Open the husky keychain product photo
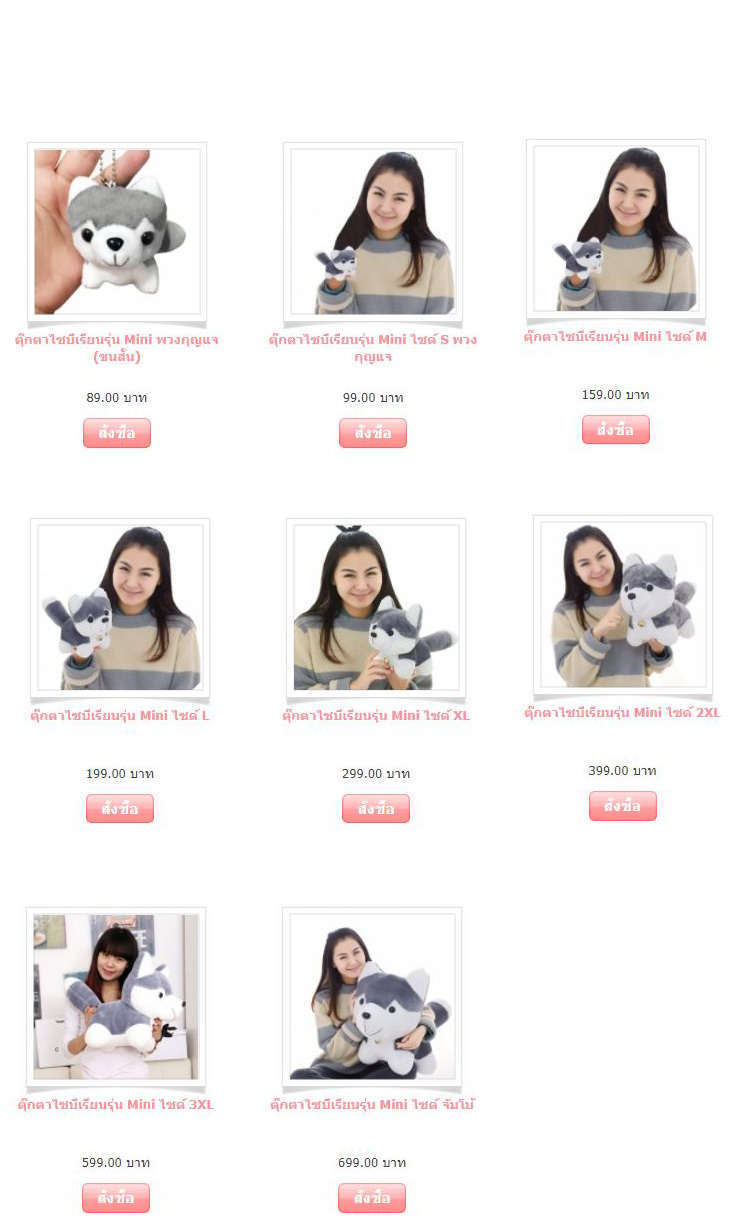Viewport: 745px width, 1231px height. 117,232
